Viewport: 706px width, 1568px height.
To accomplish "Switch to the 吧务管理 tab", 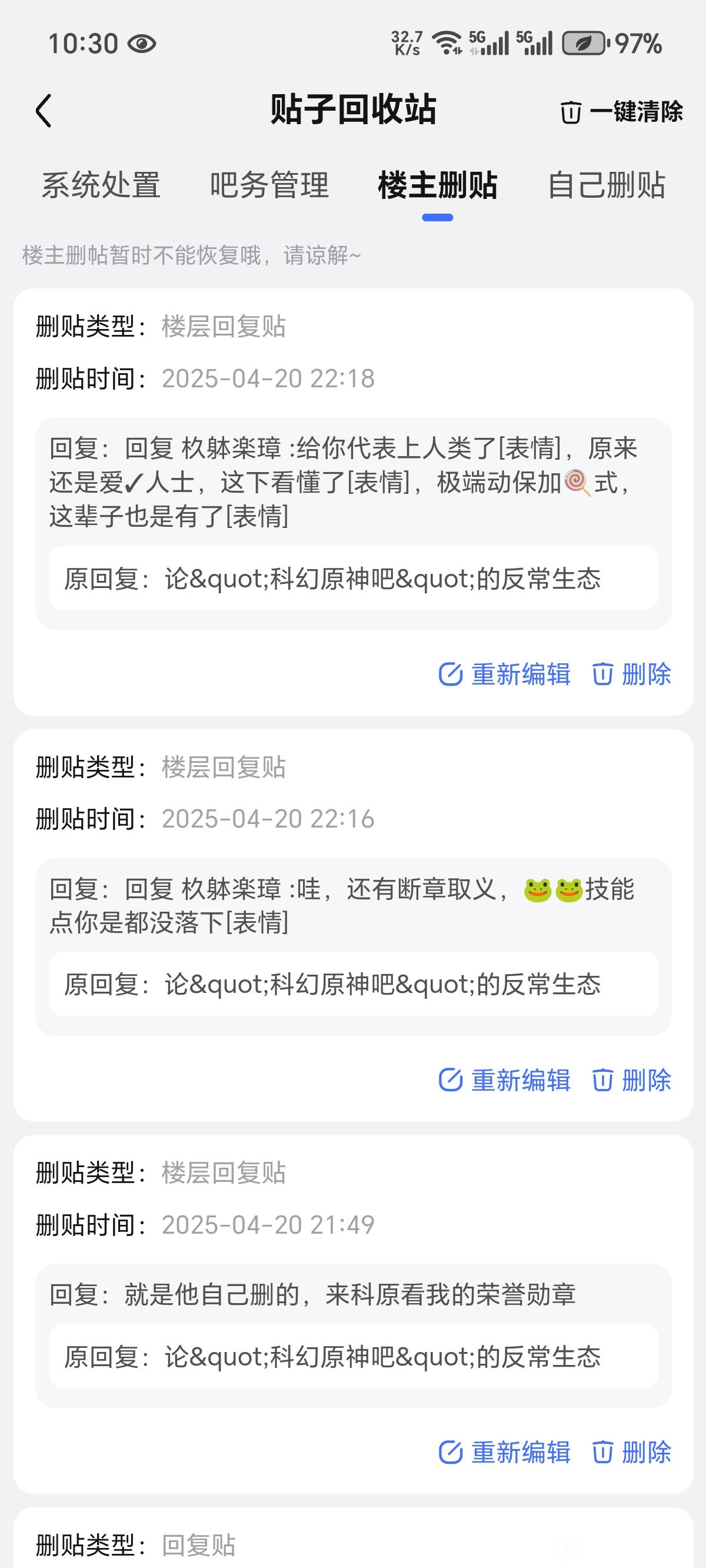I will tap(269, 185).
